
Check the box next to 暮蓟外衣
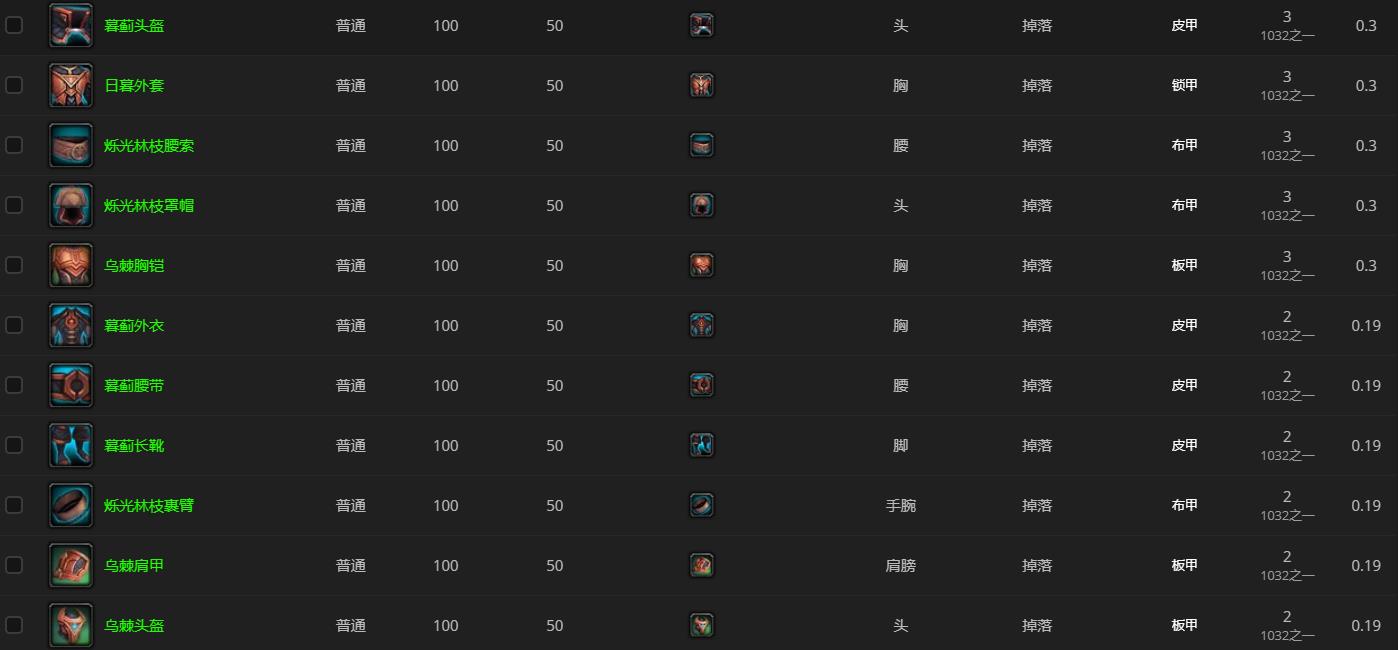pos(14,325)
